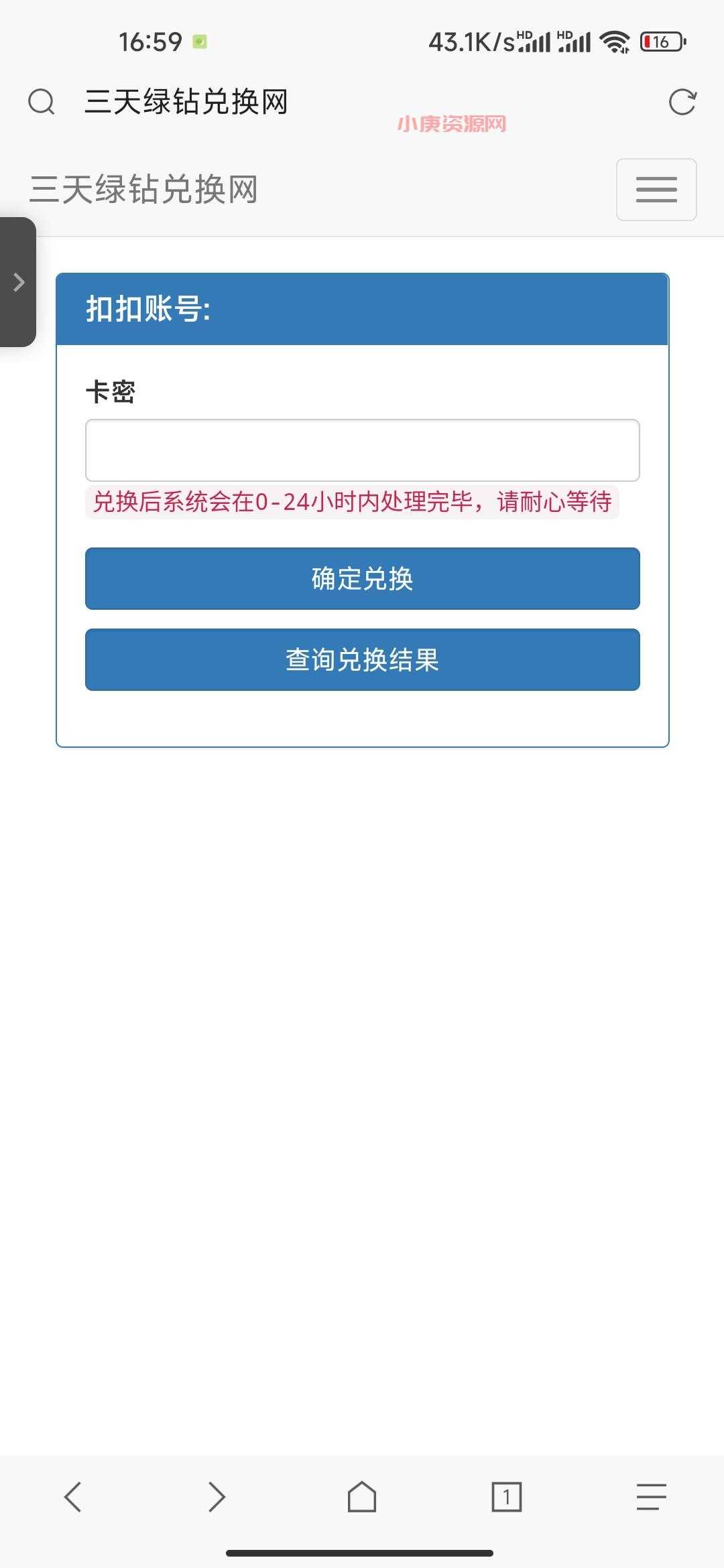The width and height of the screenshot is (724, 1568).
Task: Go to home screen via the home icon
Action: (362, 1496)
